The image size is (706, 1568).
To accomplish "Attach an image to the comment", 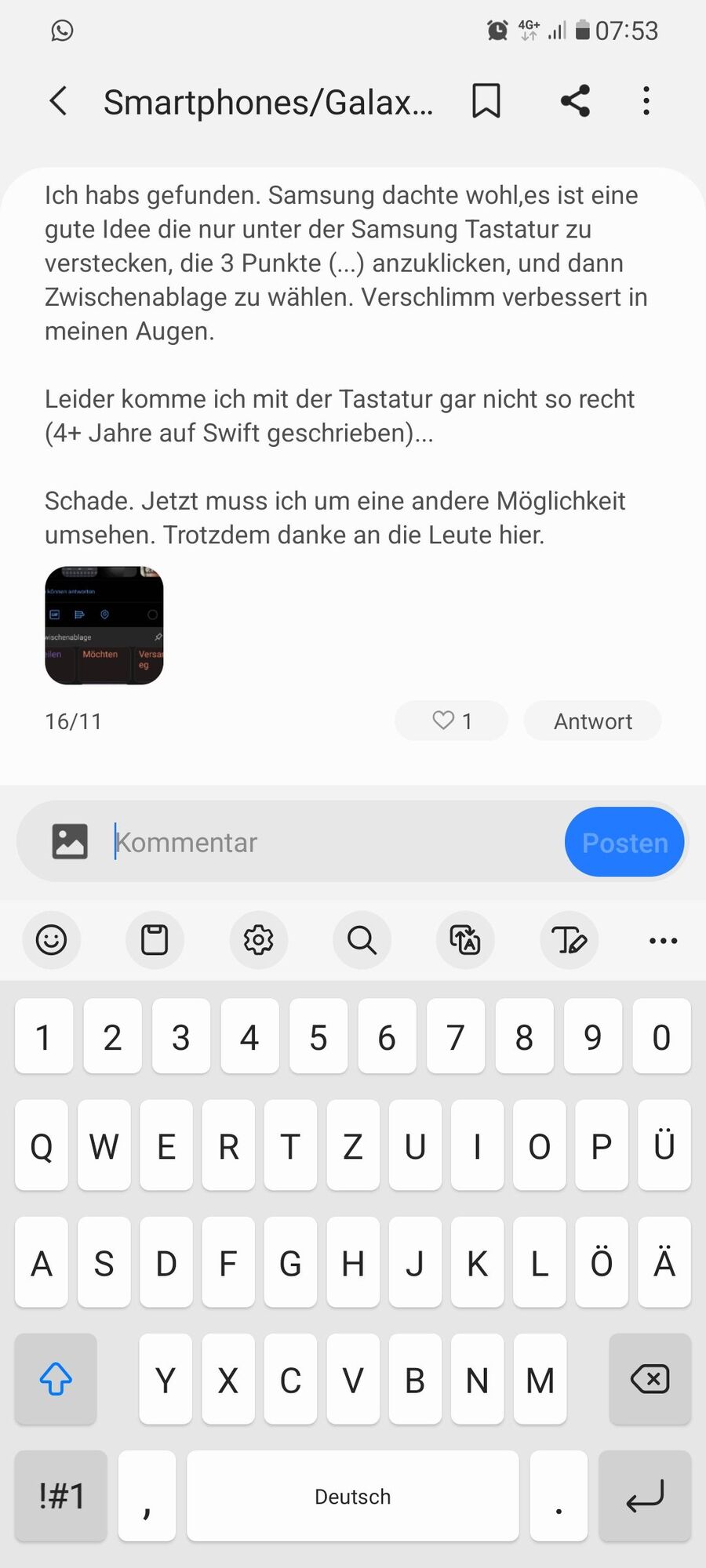I will coord(70,841).
